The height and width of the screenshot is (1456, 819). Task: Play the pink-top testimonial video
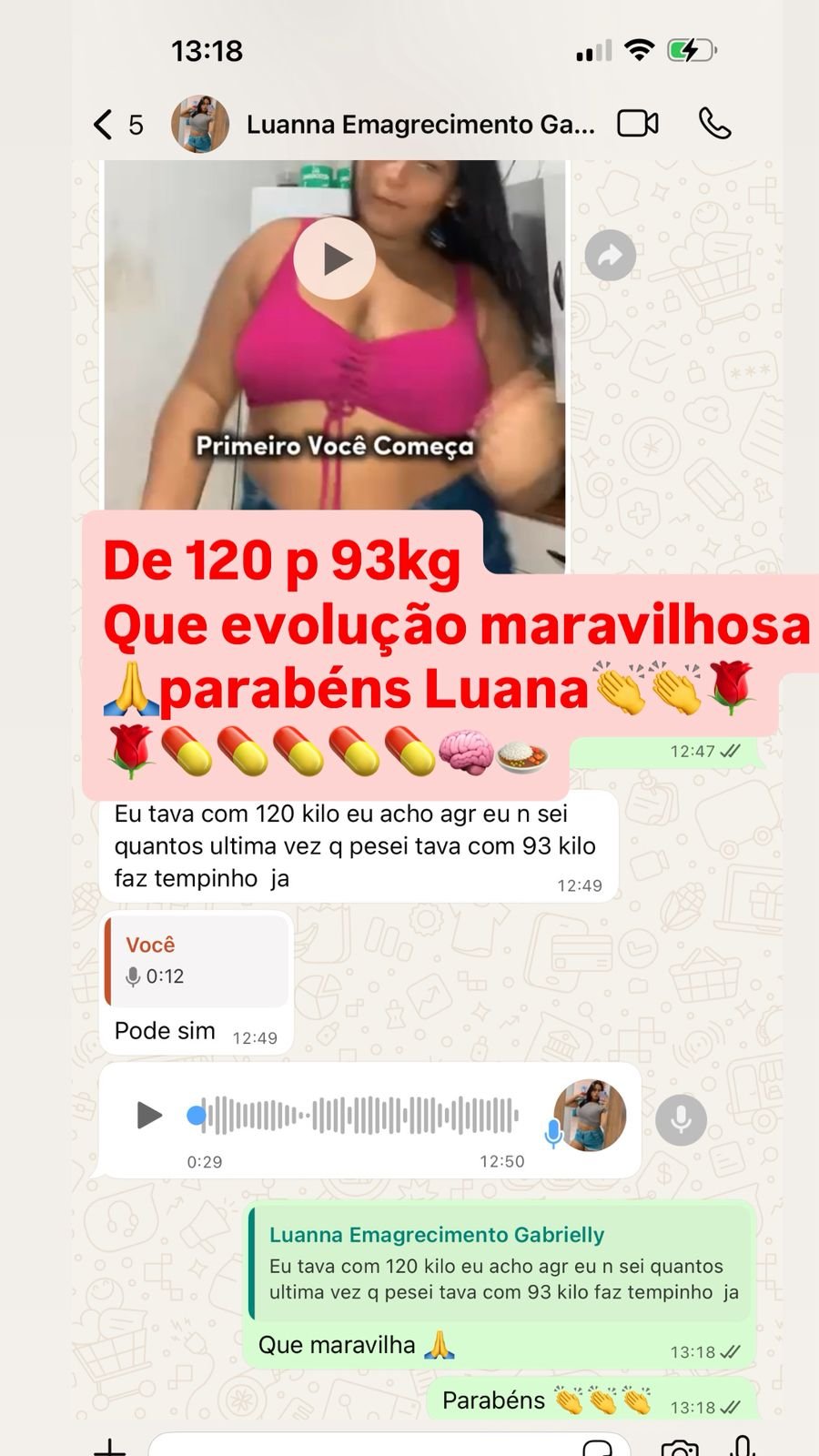point(334,258)
